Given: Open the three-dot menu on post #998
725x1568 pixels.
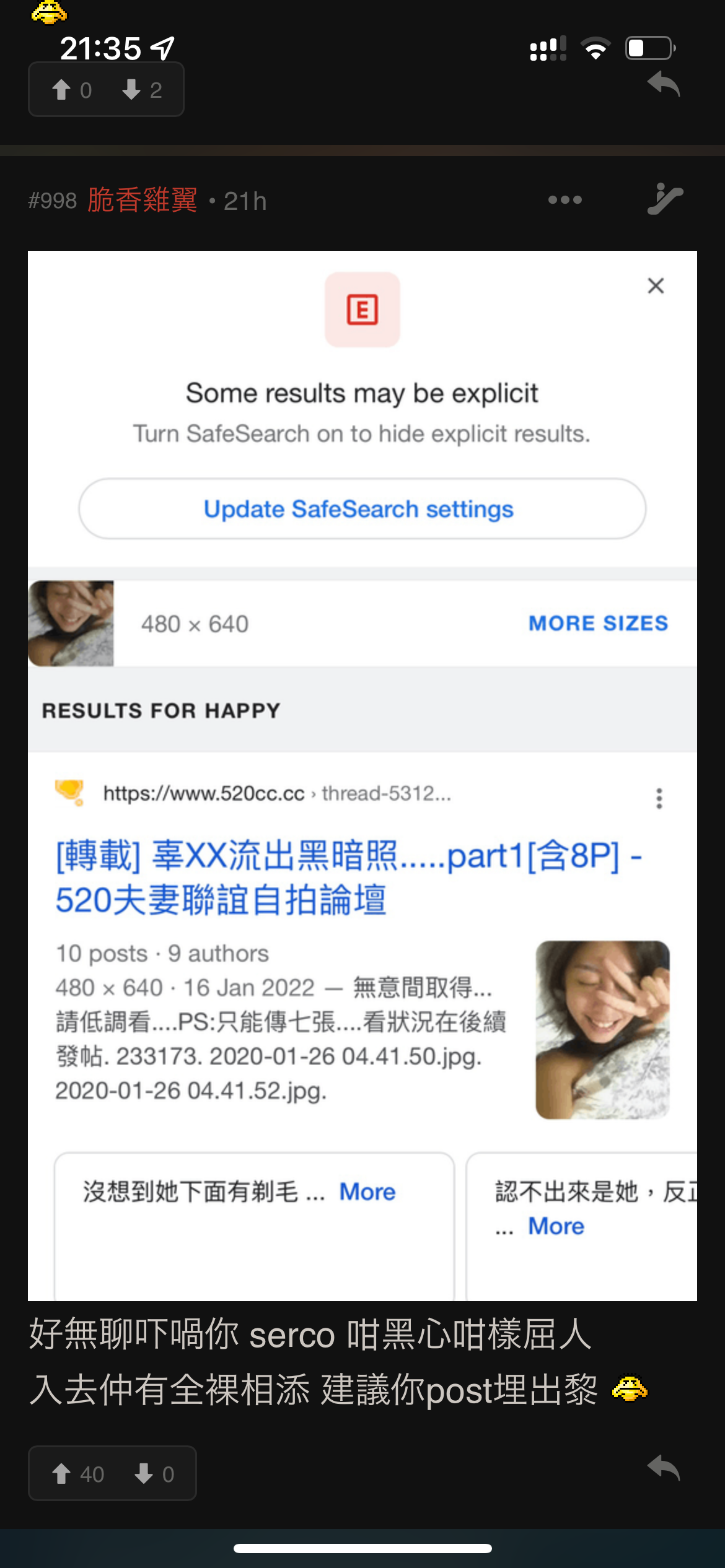Looking at the screenshot, I should click(566, 199).
